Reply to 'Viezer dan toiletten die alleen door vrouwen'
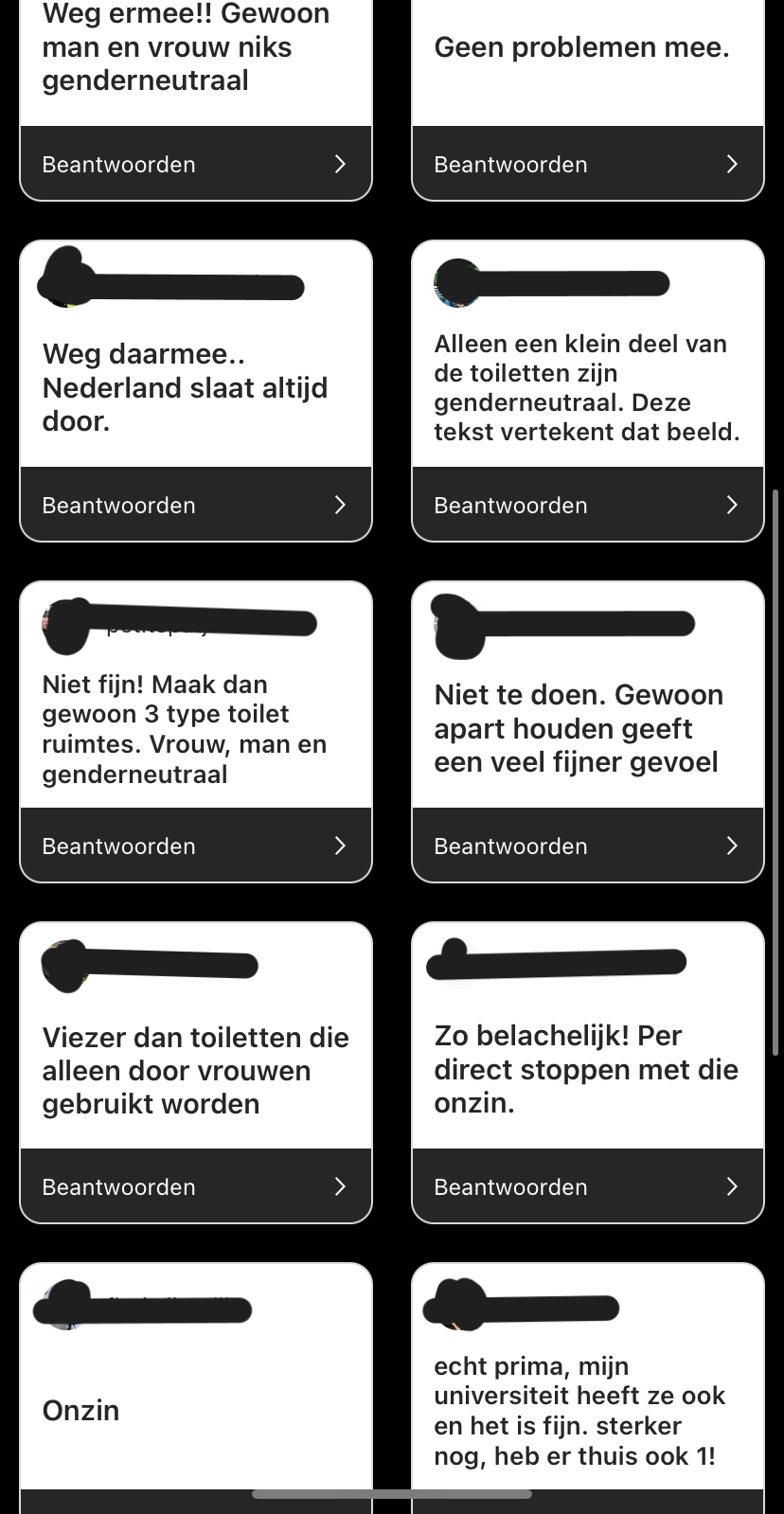Viewport: 784px width, 1514px height. click(195, 1186)
